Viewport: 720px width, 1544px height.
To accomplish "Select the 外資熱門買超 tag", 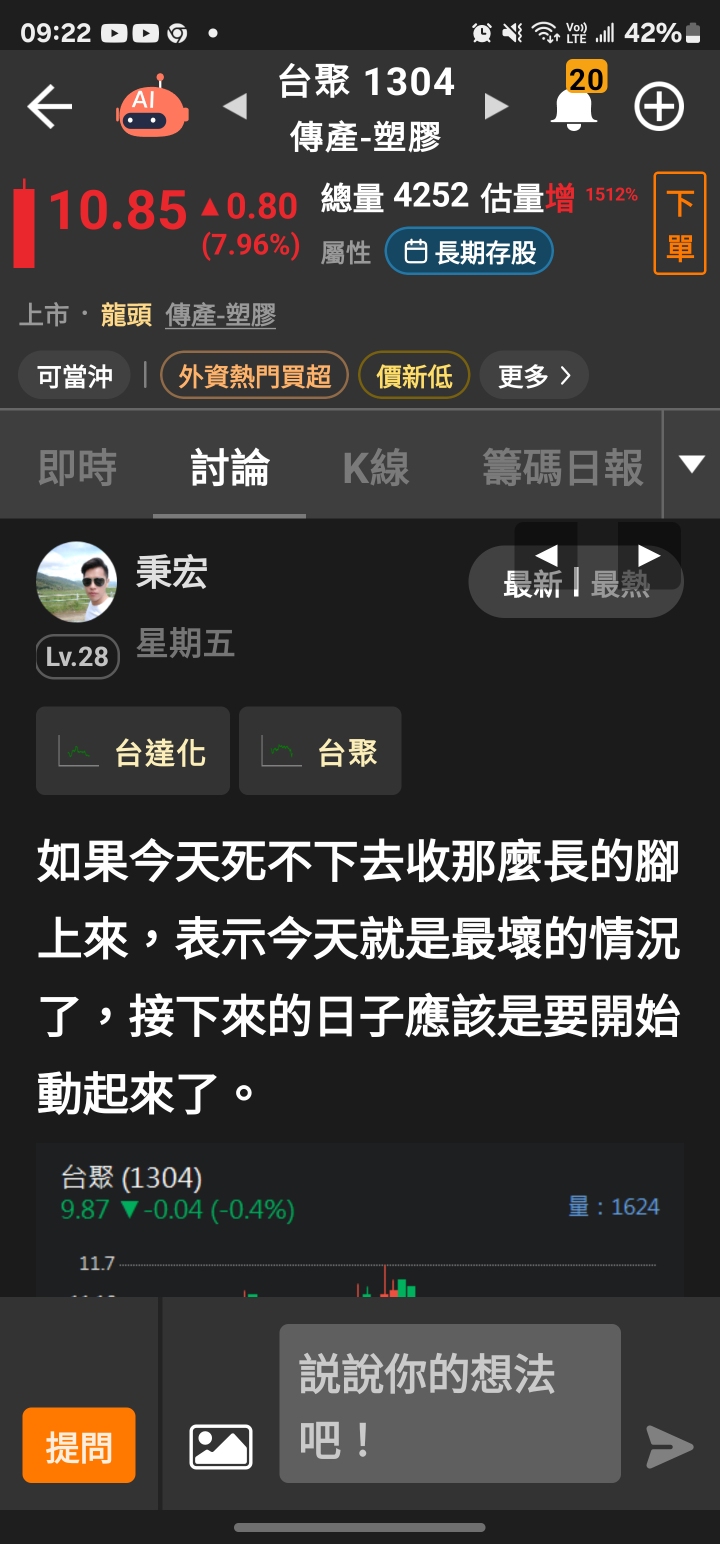I will tap(254, 376).
